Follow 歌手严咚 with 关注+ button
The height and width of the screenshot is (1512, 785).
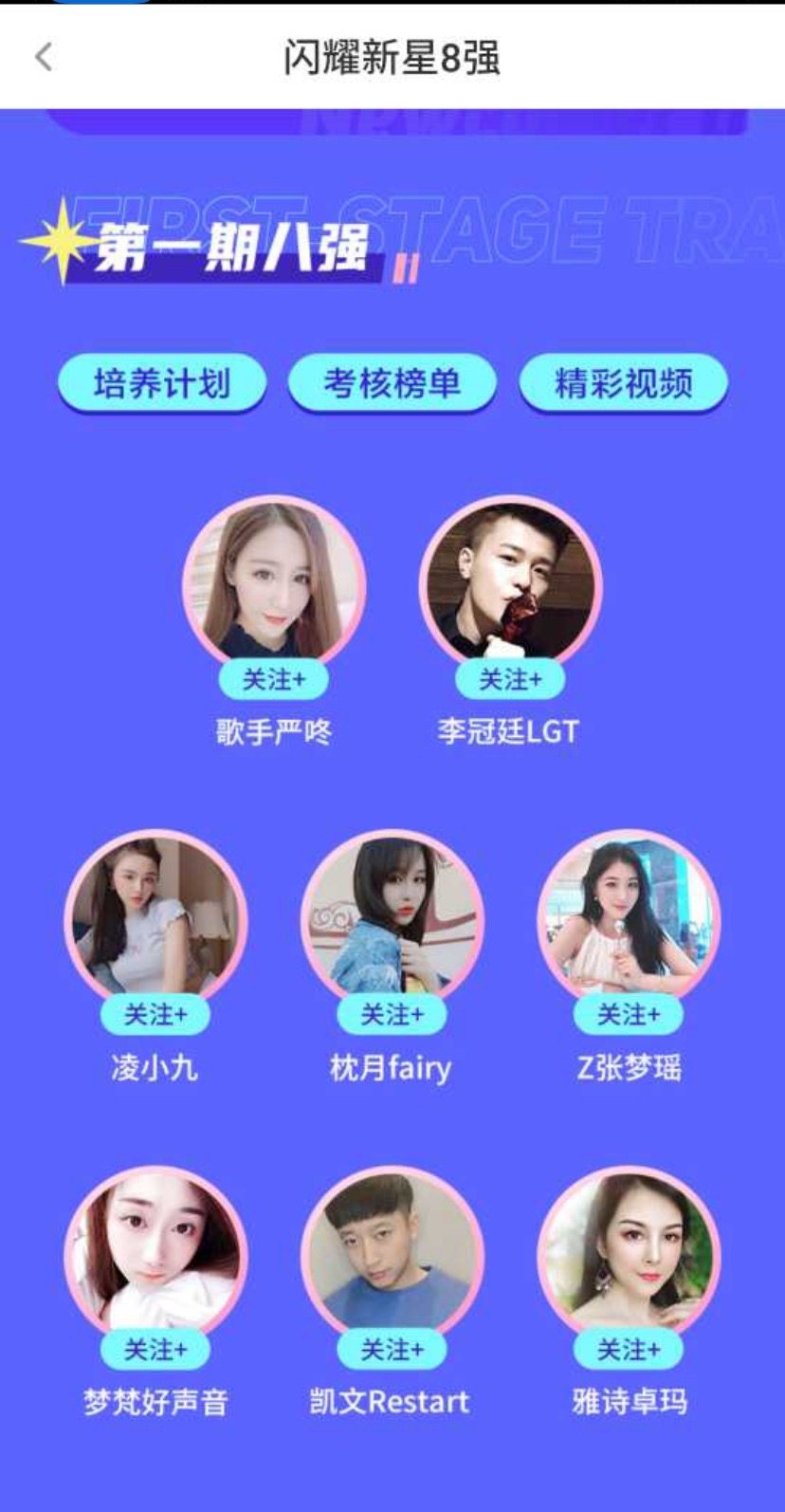pyautogui.click(x=273, y=679)
